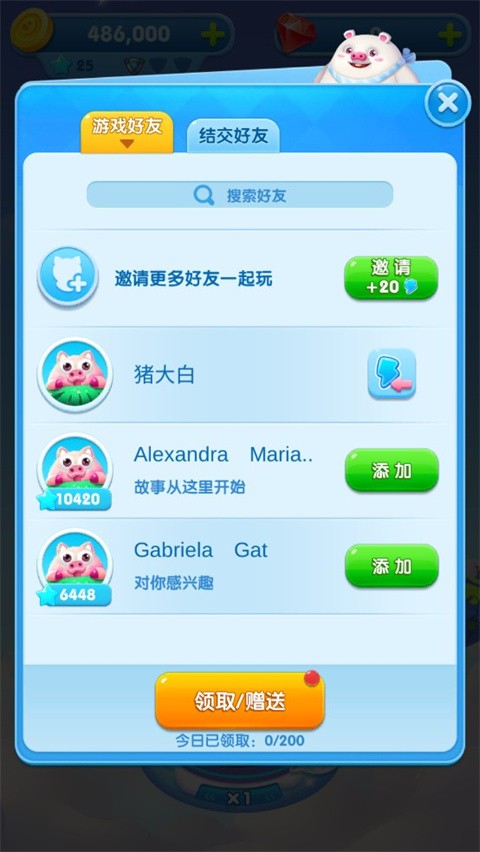Open the invite more friends avatar icon
This screenshot has width=480, height=852.
(67, 277)
